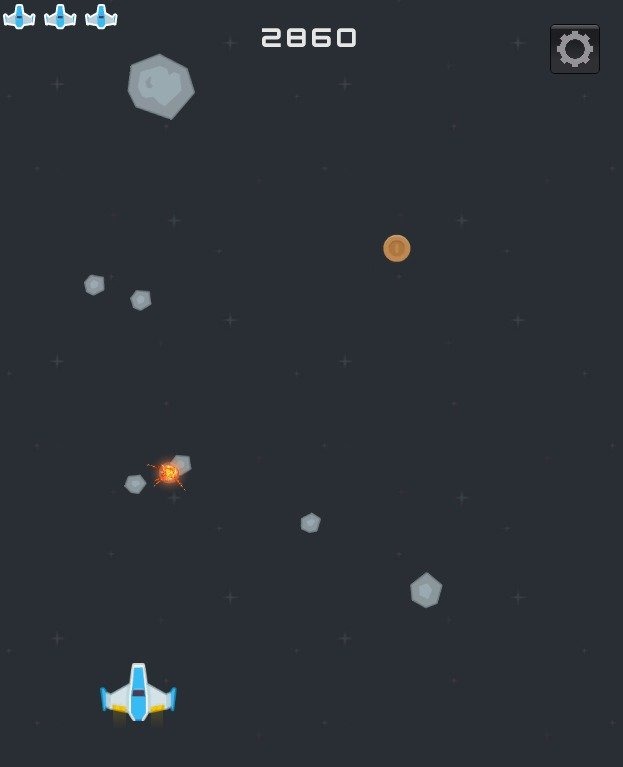The image size is (623, 767).
Task: Open the settings gear icon
Action: click(x=575, y=49)
